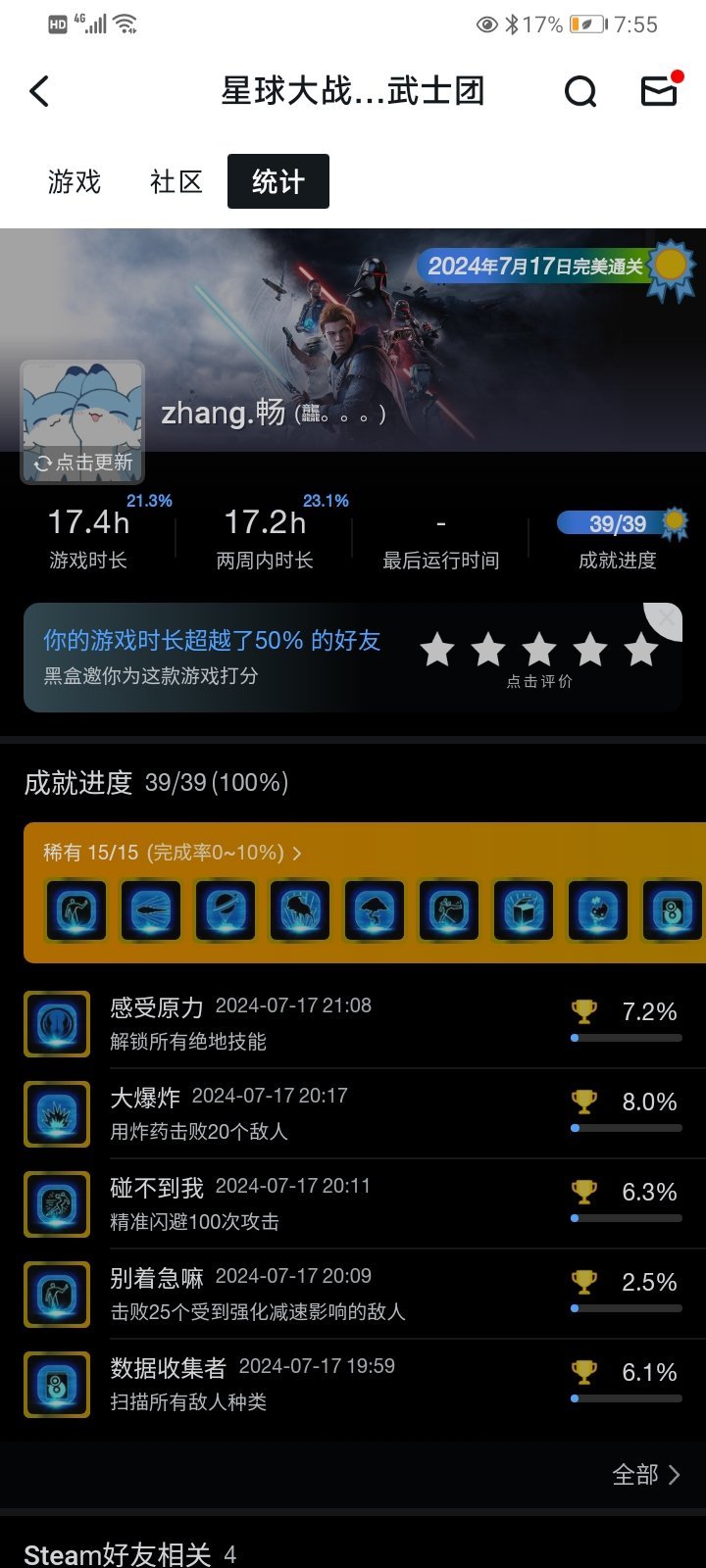Tap 点击更新 on the avatar
The width and height of the screenshot is (706, 1568).
84,463
